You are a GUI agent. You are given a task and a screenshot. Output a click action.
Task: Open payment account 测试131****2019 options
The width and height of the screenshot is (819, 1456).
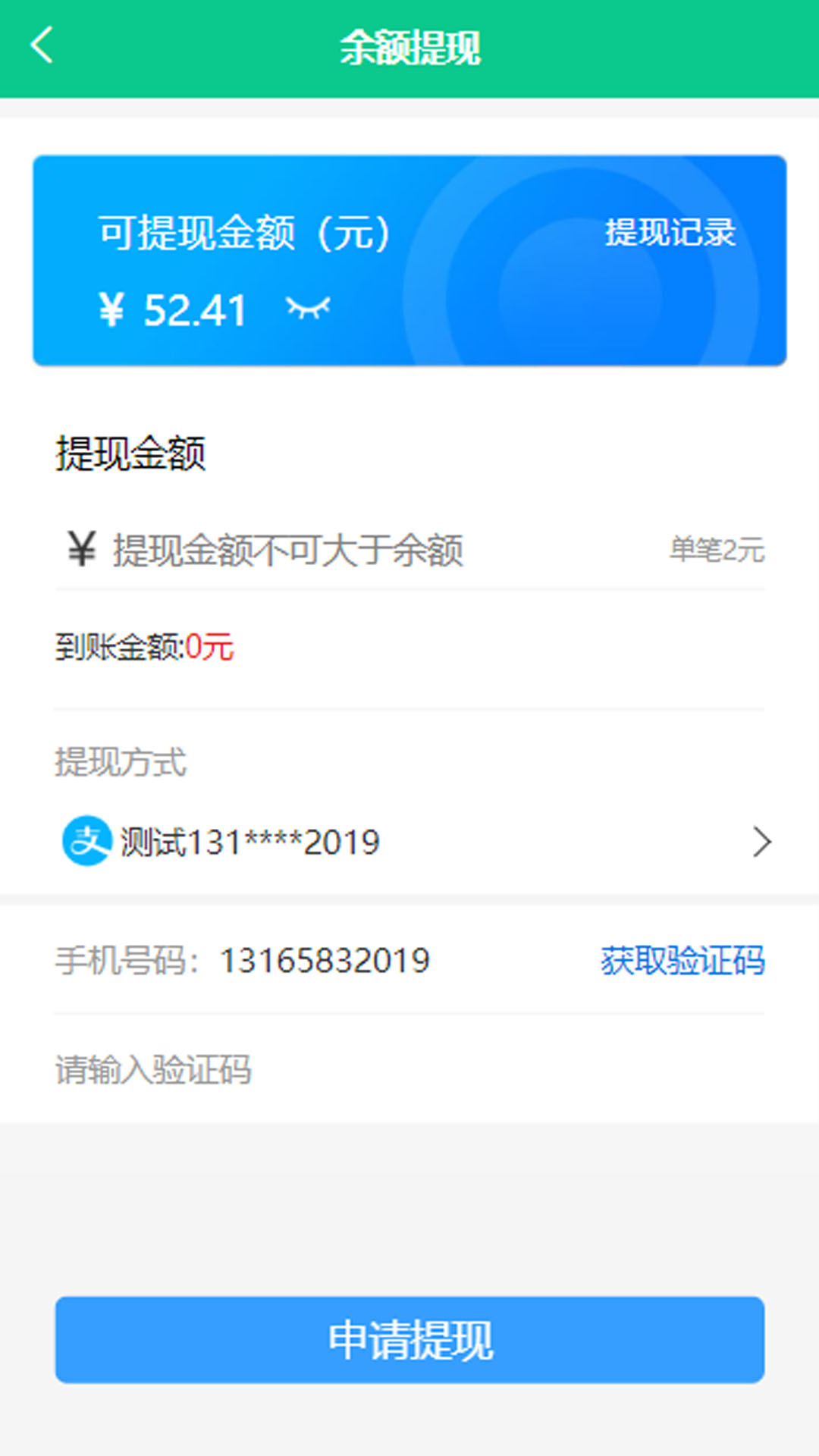247,840
